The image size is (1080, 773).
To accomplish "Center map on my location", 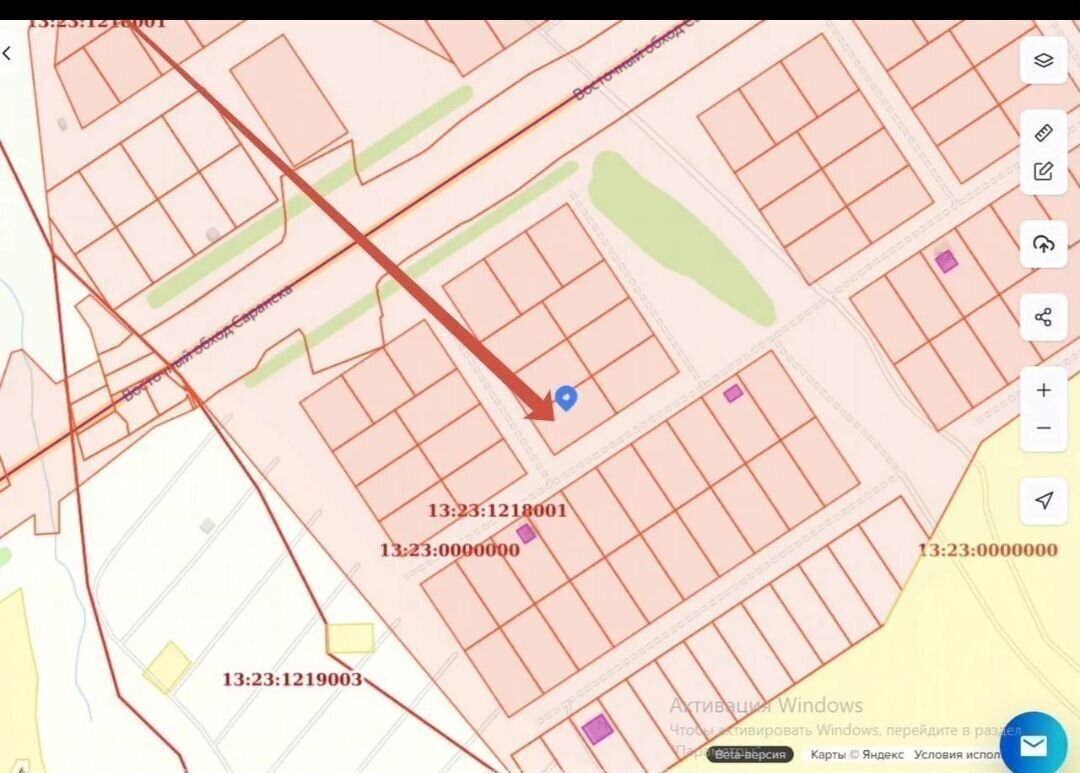I will point(1043,501).
